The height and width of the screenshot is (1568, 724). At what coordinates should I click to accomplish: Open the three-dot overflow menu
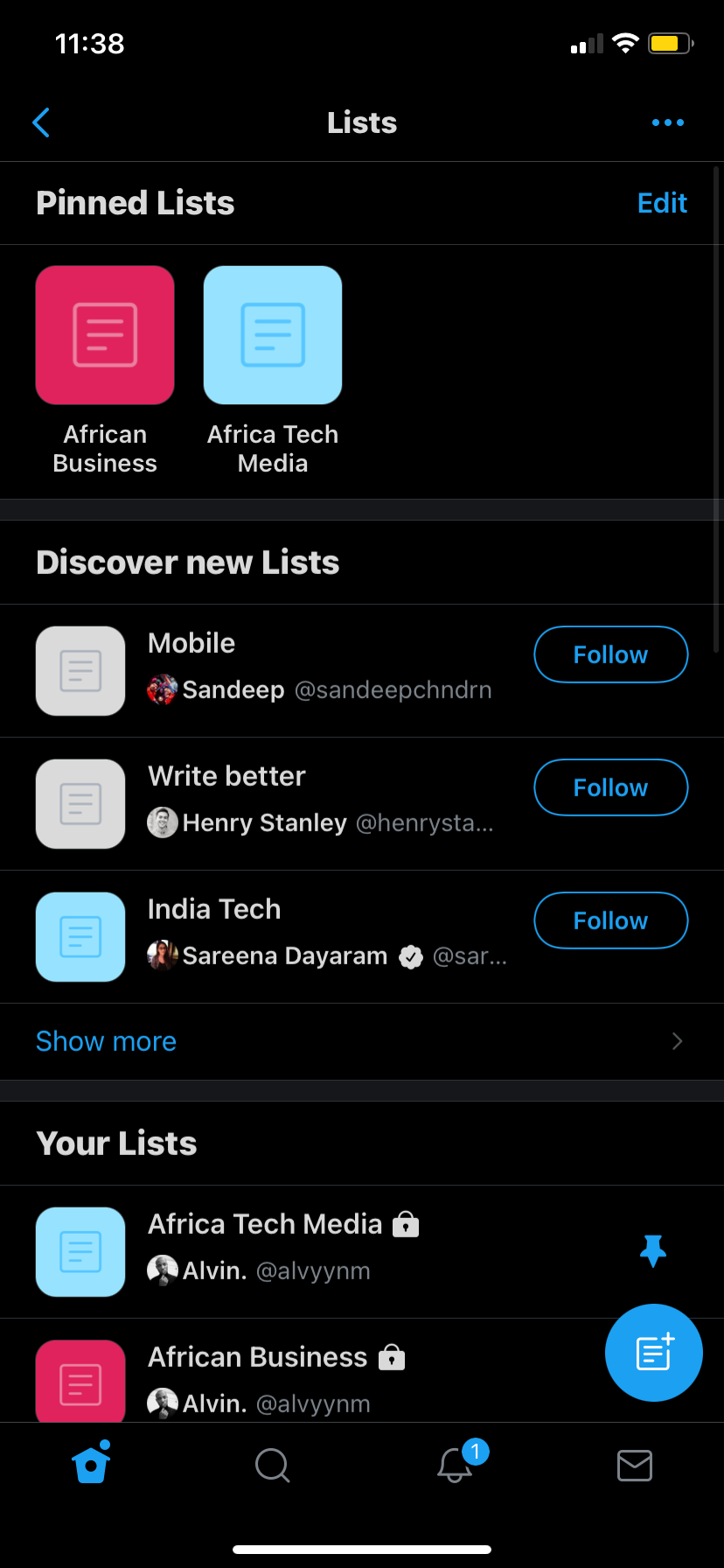tap(667, 122)
